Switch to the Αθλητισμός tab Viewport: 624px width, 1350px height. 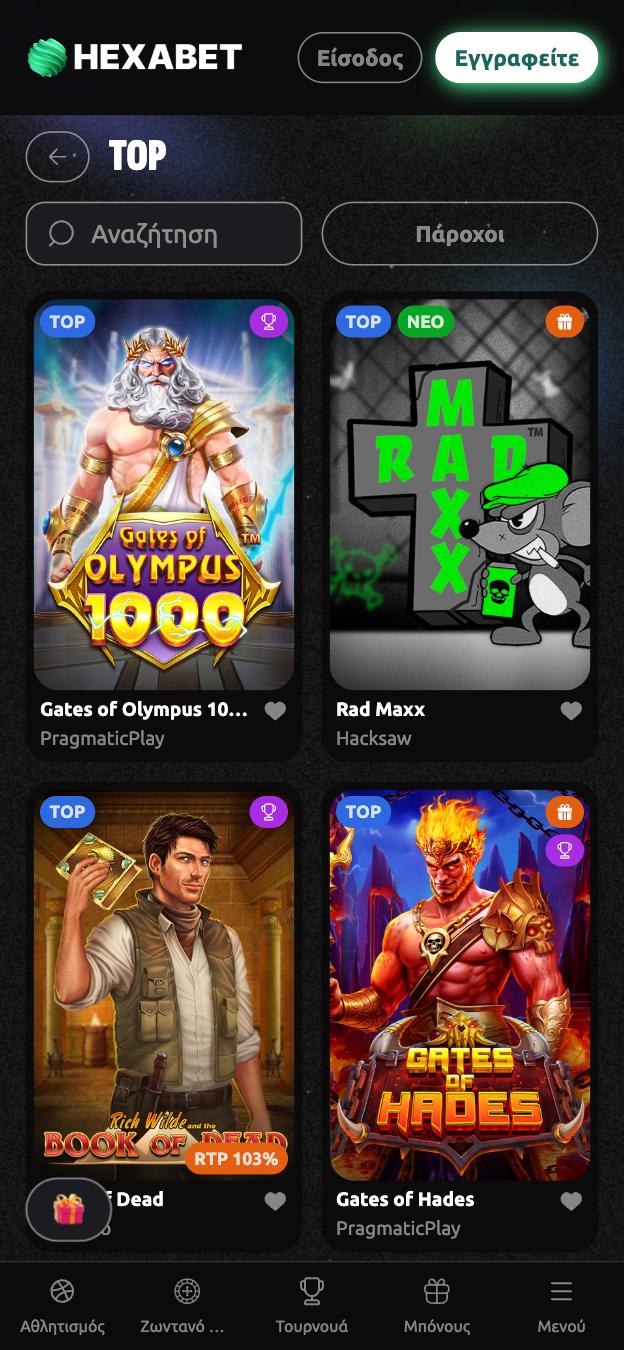coord(62,1306)
